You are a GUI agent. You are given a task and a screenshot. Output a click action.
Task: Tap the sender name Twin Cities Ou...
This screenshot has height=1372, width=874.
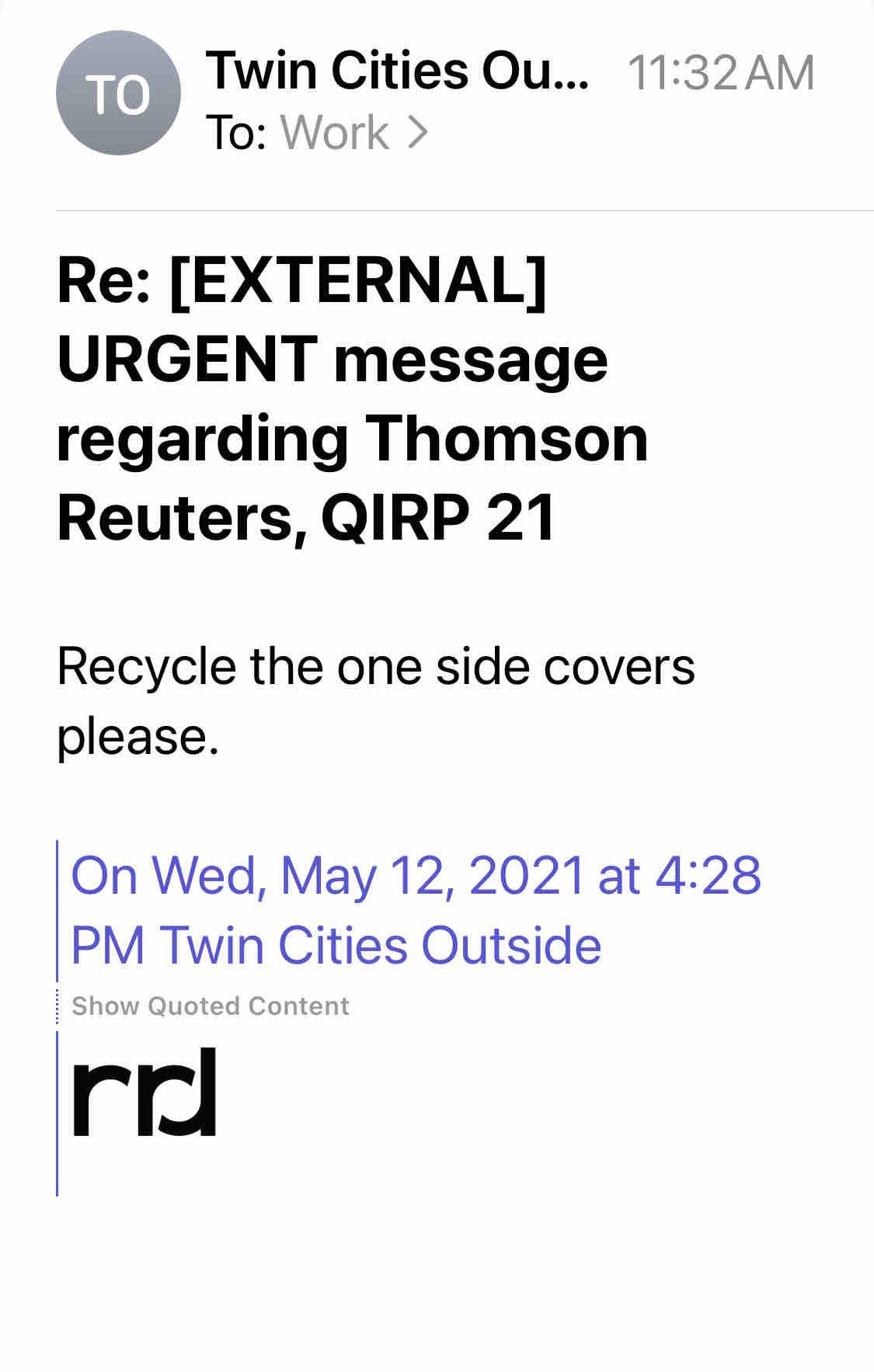[x=396, y=71]
